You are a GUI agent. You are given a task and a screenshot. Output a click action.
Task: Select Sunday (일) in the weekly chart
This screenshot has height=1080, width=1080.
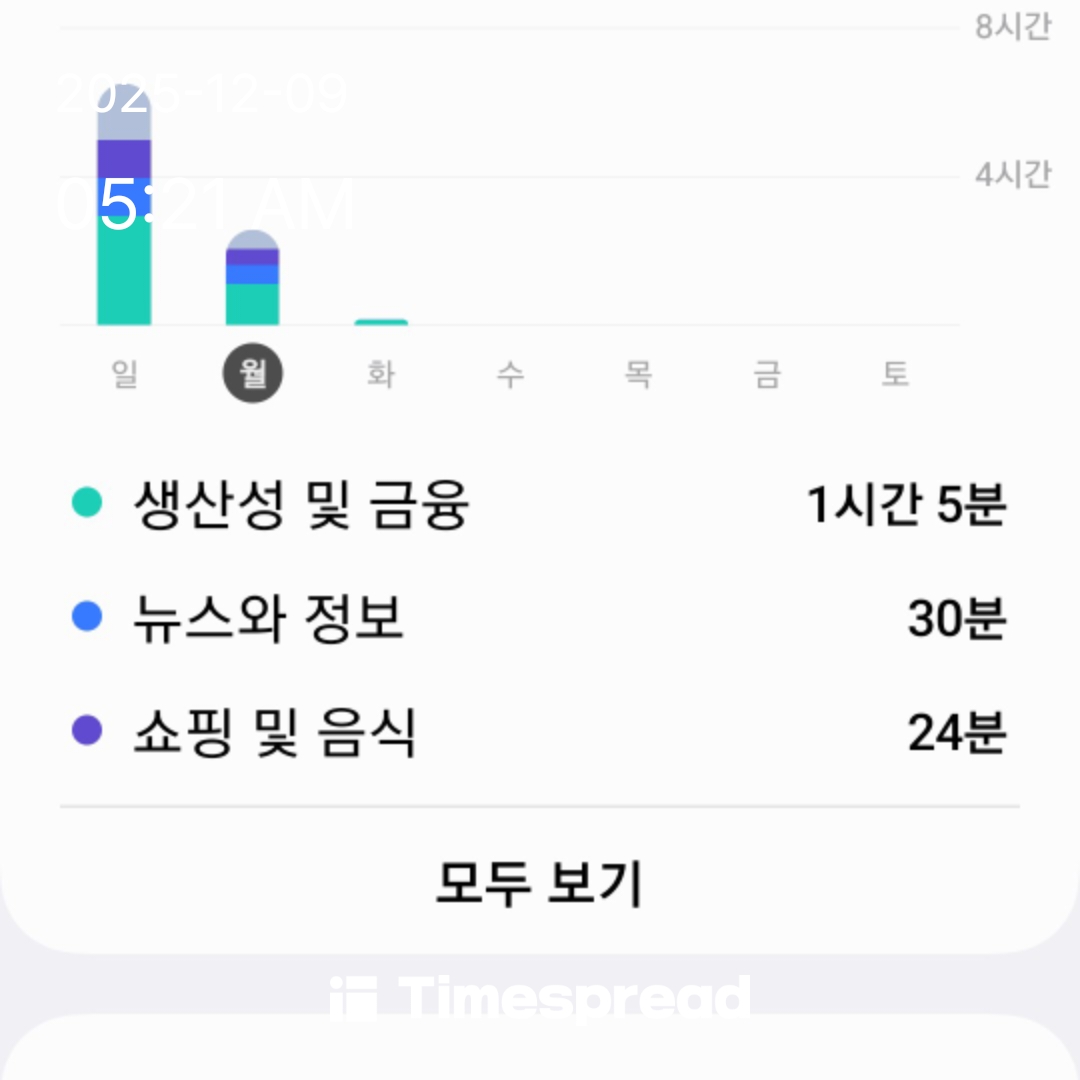coord(124,375)
